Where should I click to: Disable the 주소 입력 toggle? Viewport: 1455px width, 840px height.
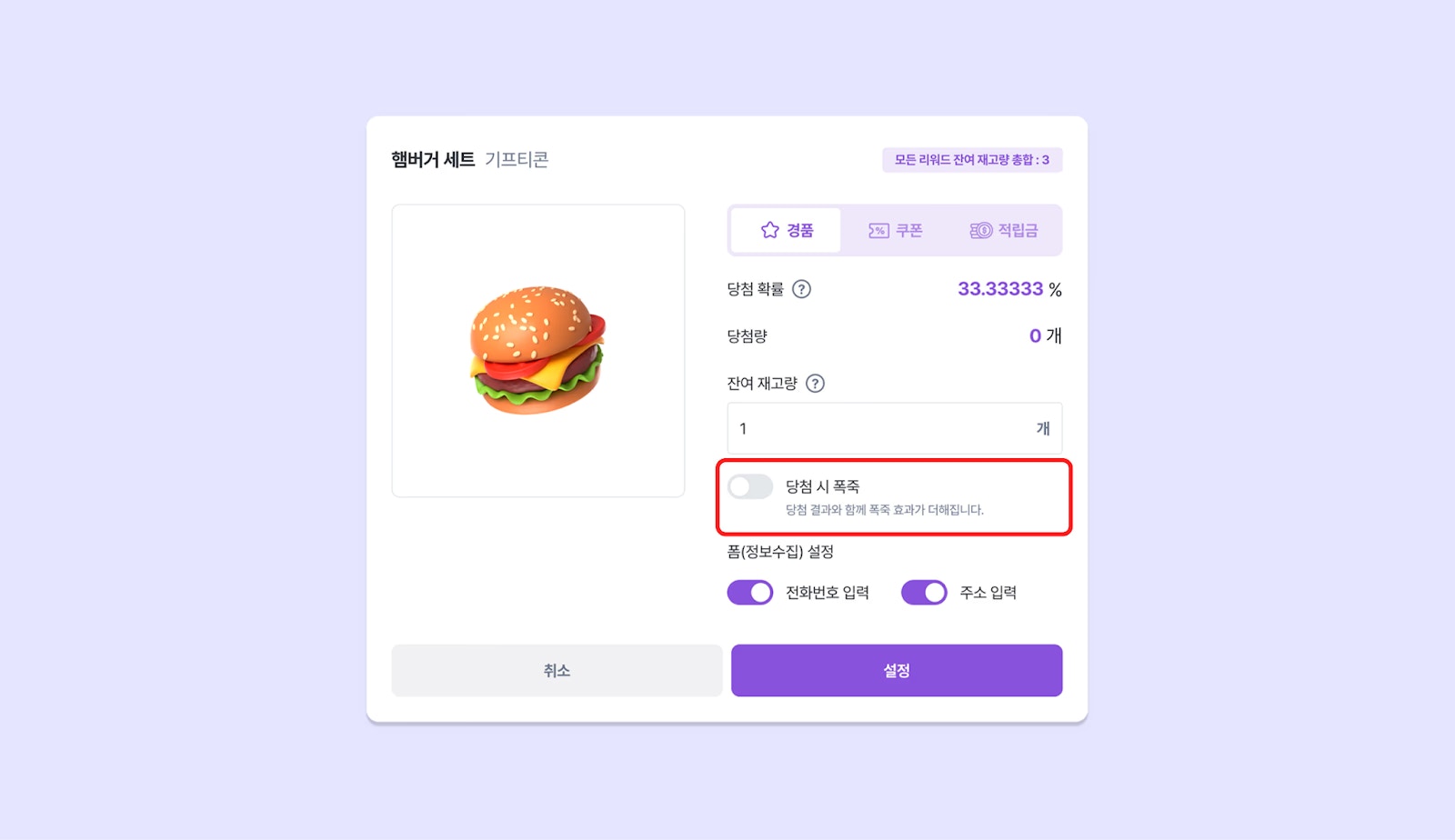tap(924, 593)
